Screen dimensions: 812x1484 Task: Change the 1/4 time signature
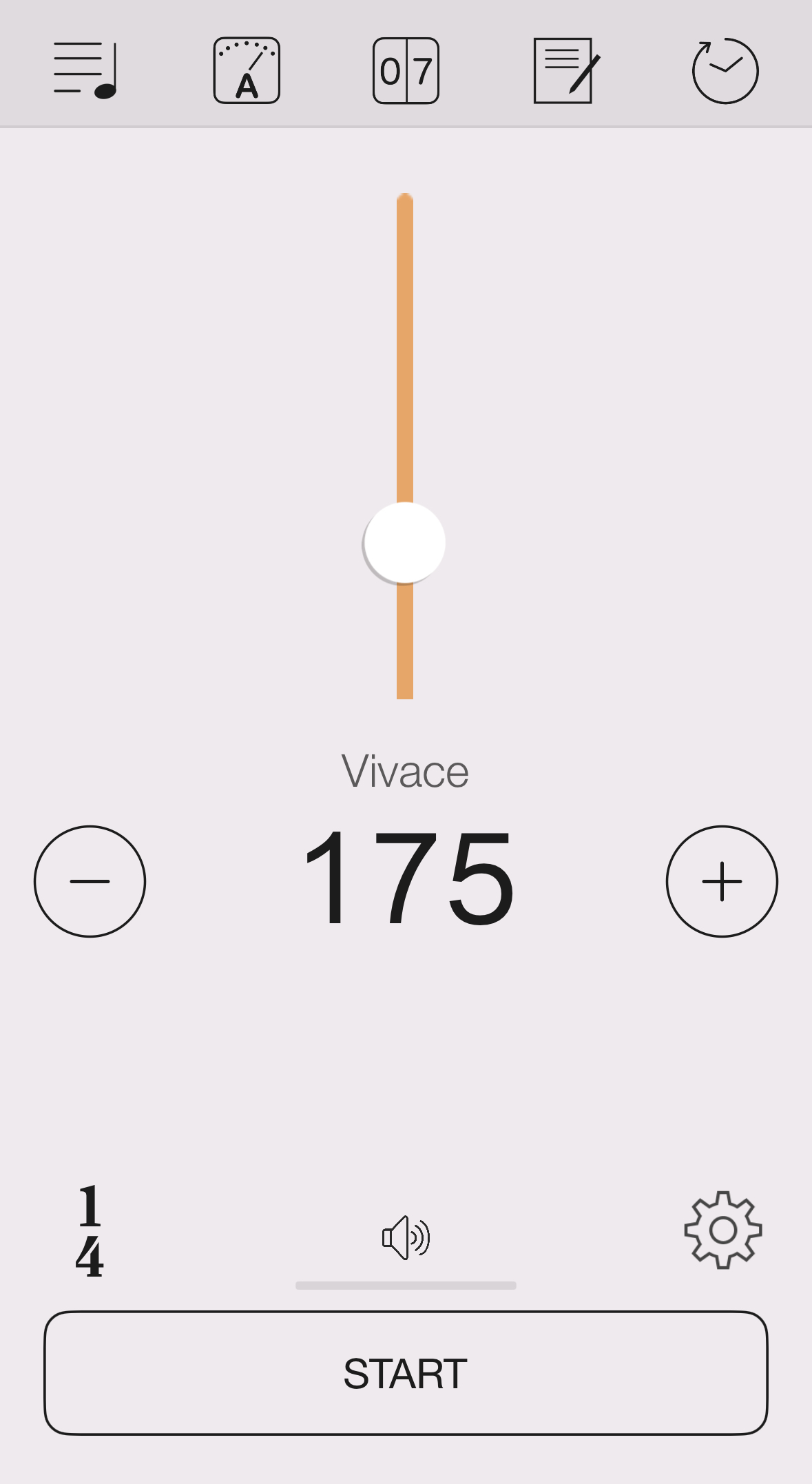[90, 1231]
